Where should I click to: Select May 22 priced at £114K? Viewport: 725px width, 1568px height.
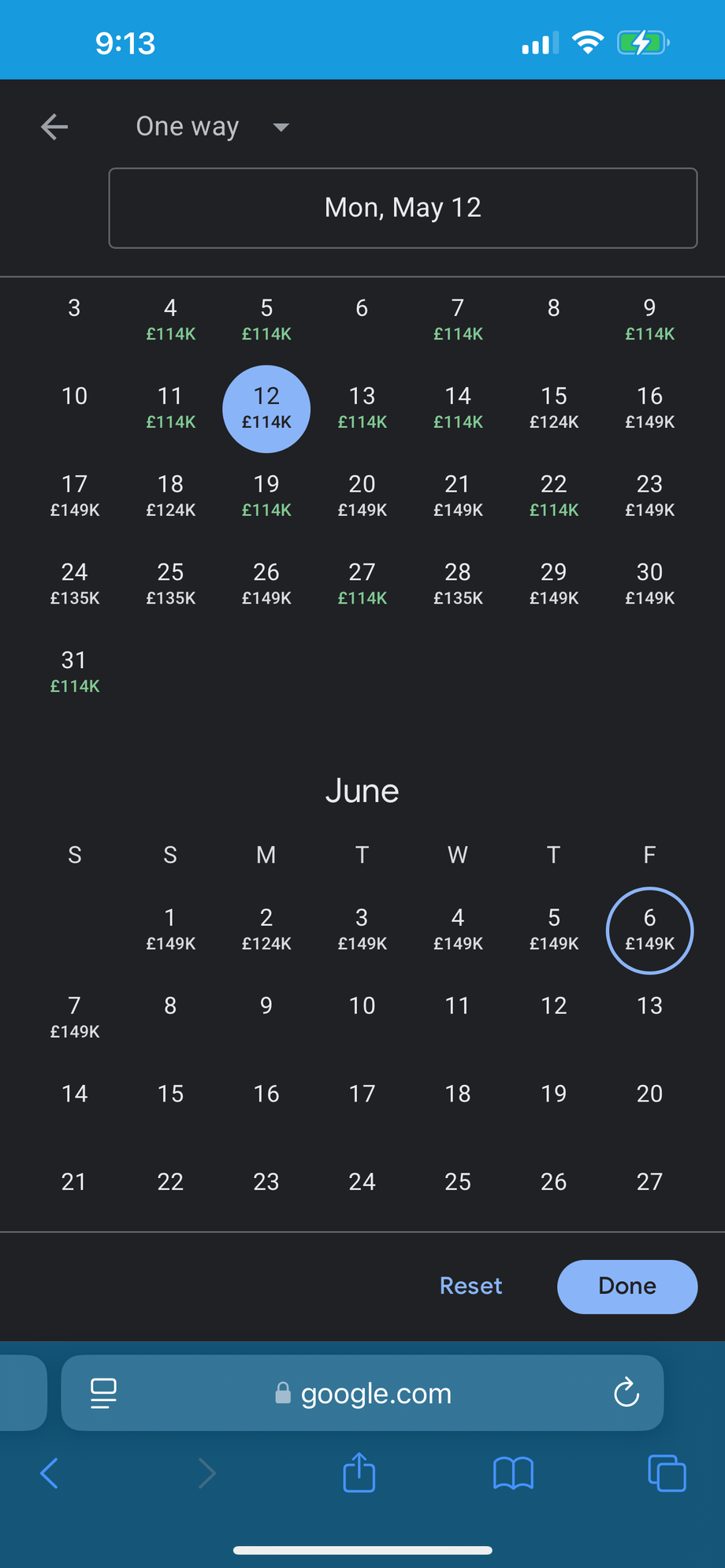pyautogui.click(x=553, y=496)
